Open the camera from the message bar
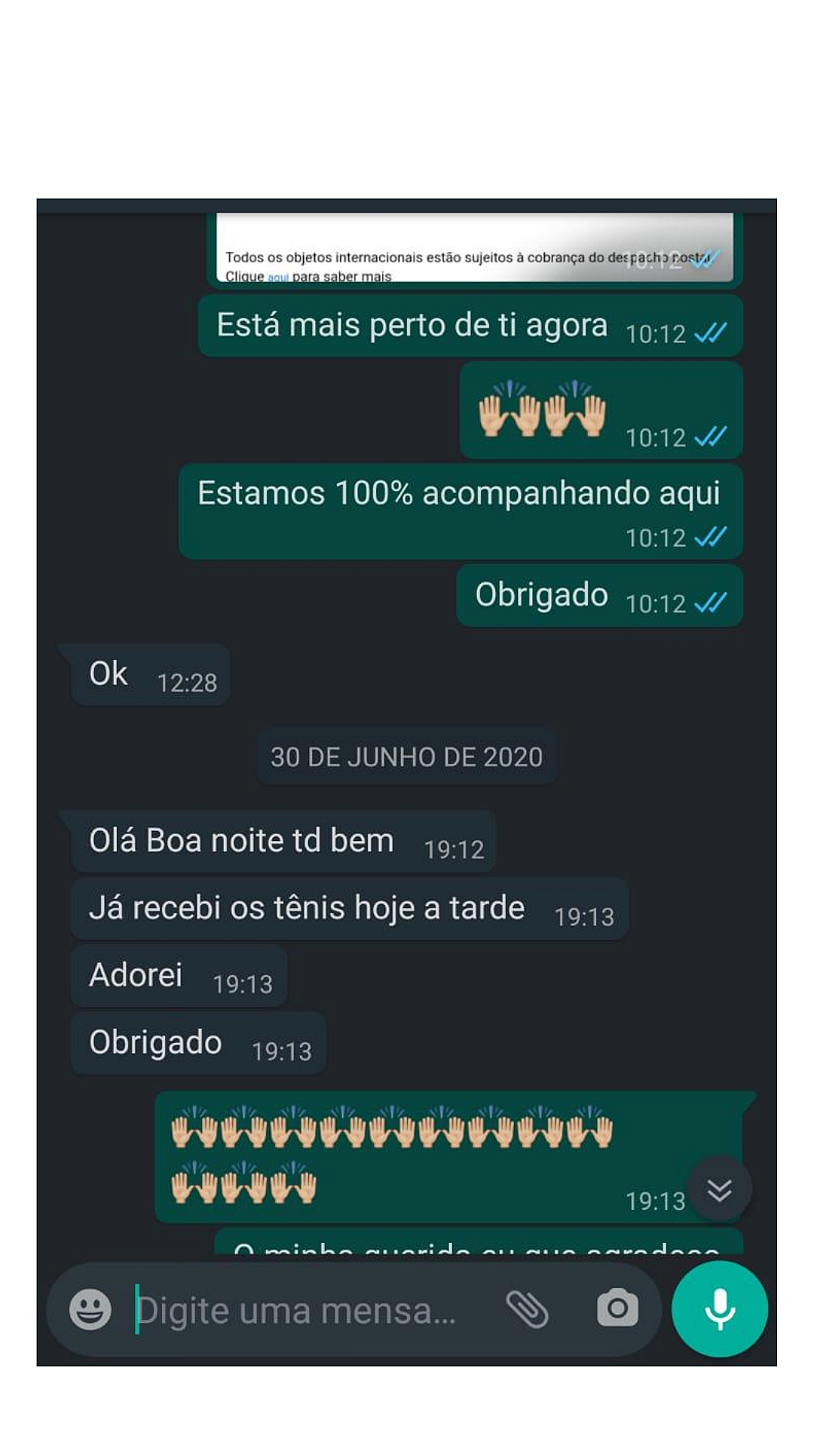814x1448 pixels. pos(617,1309)
